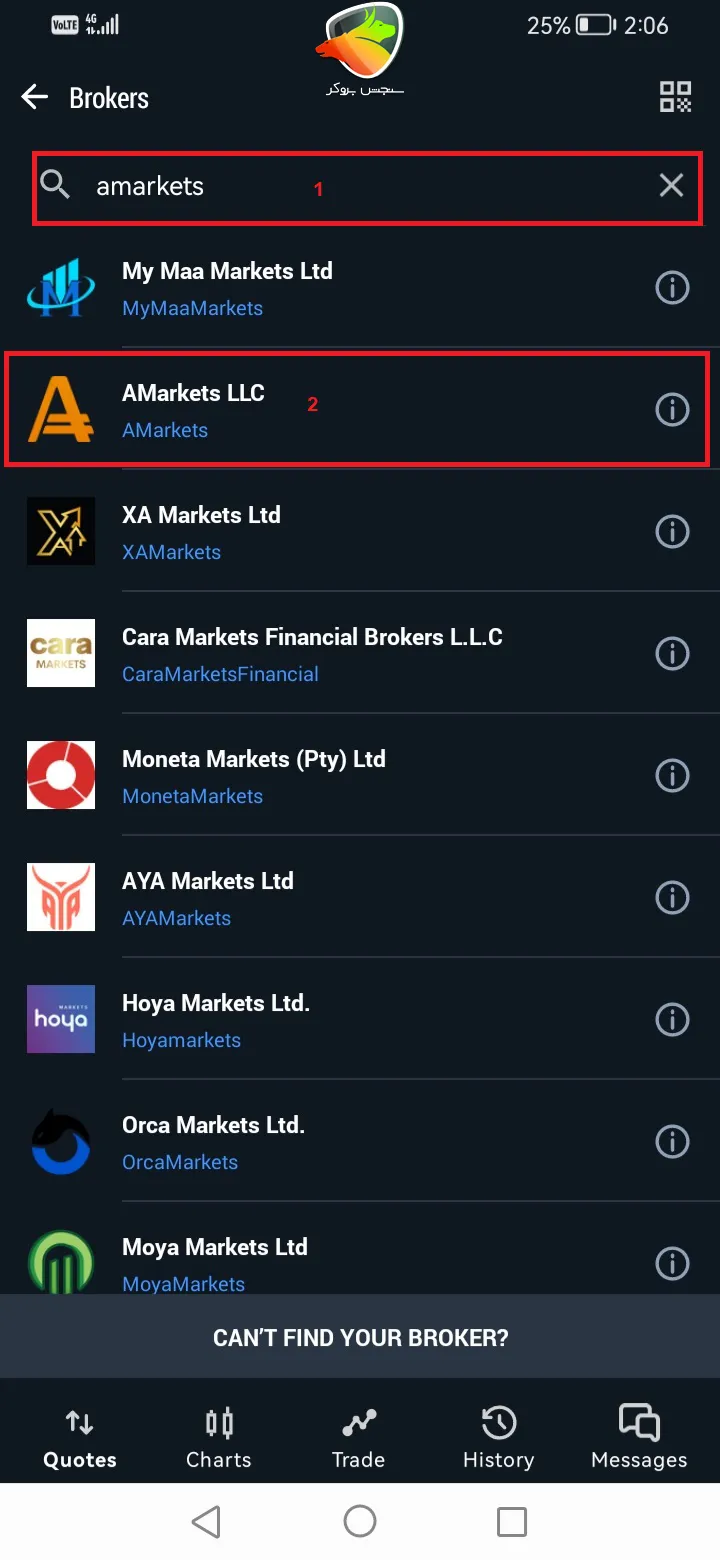Select the AMarkets LLC broker entry
The image size is (720, 1560).
pos(300,409)
